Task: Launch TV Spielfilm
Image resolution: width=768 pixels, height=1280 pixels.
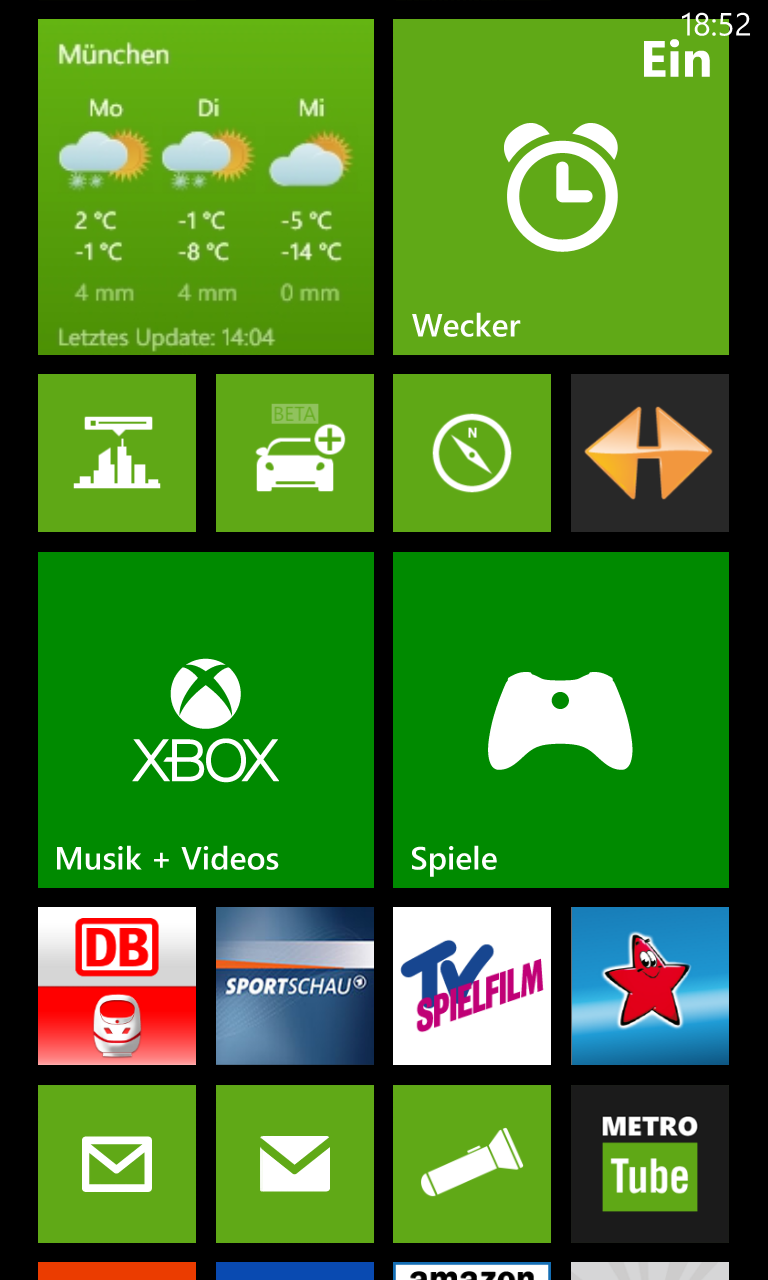Action: 472,986
